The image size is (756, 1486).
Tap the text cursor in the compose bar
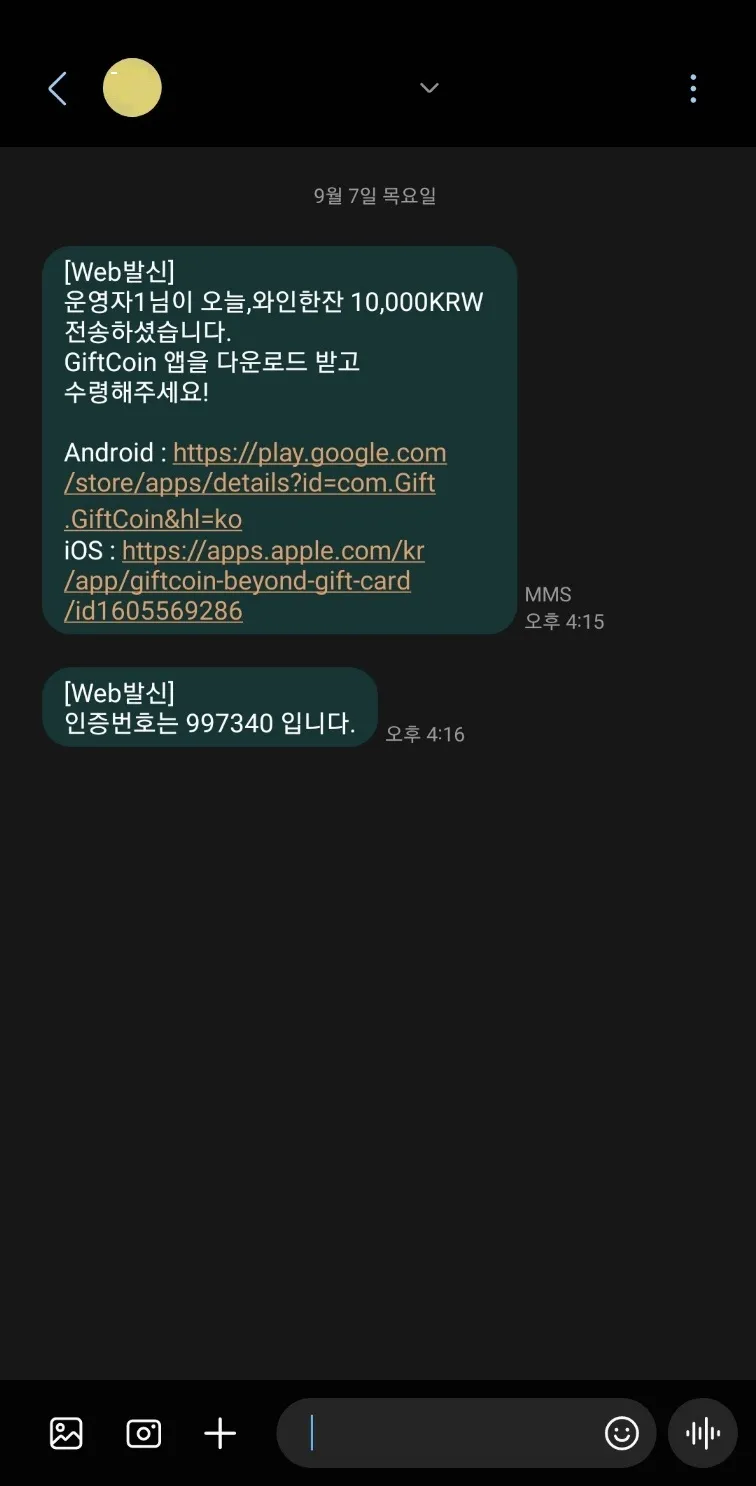click(310, 1432)
